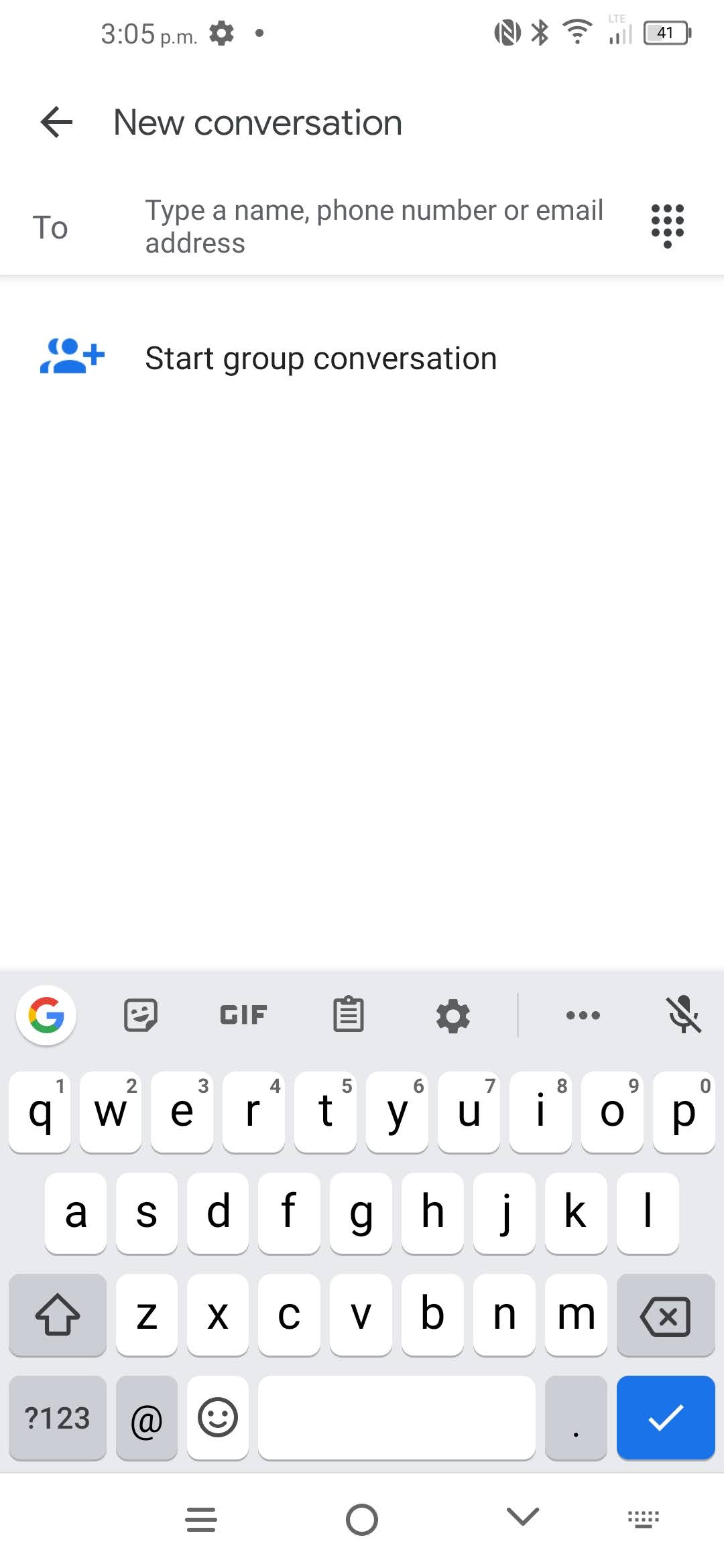This screenshot has height=1568, width=724.
Task: Switch to the number dial pad
Action: click(667, 226)
